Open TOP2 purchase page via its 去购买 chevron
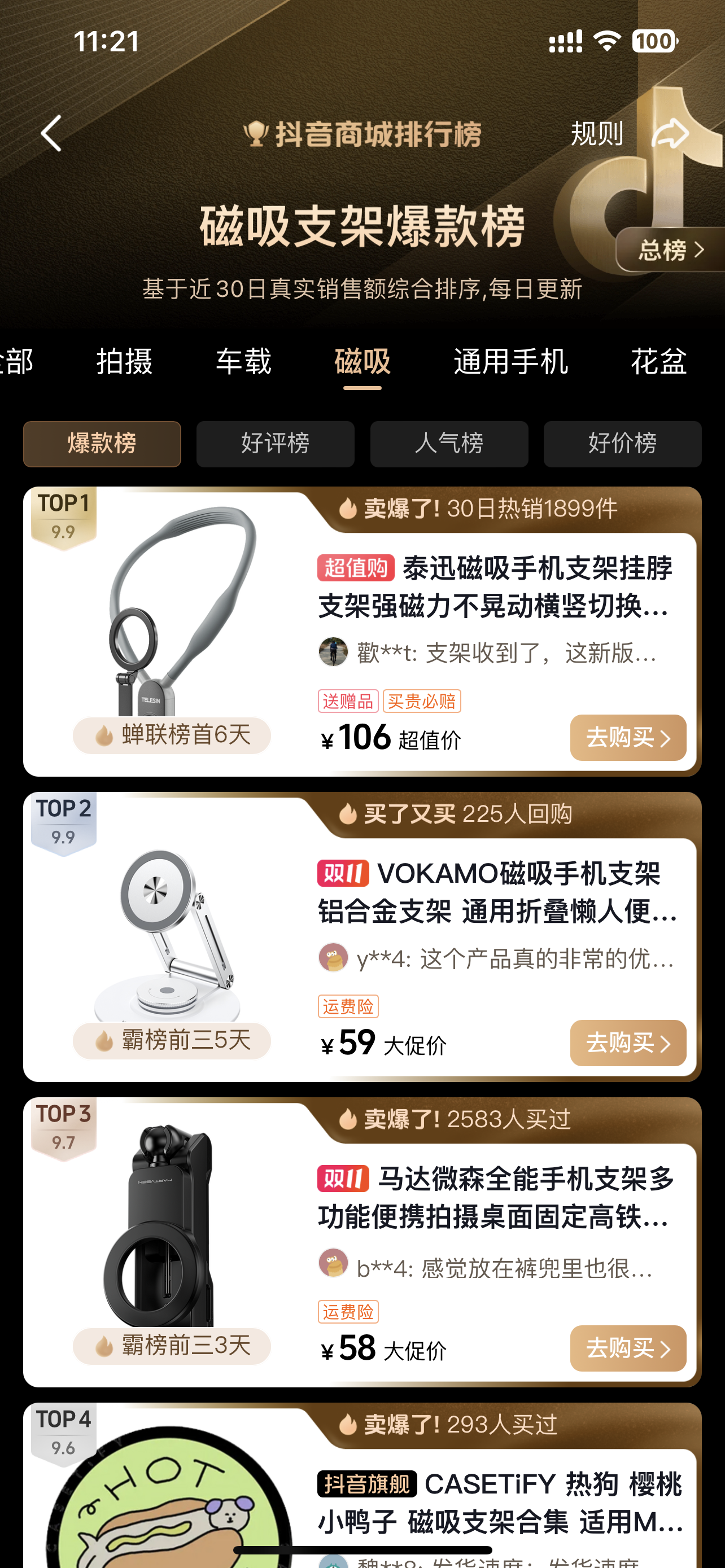 [667, 1043]
